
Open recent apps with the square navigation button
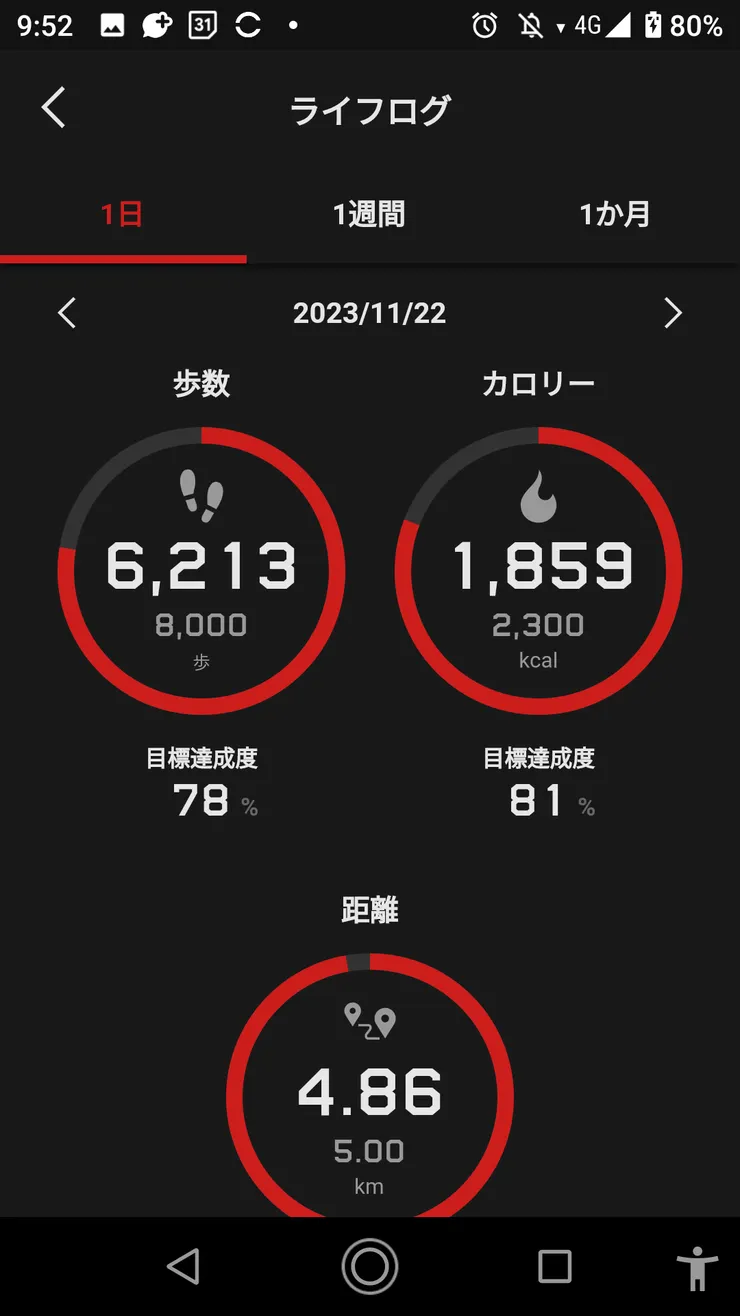click(x=555, y=1264)
